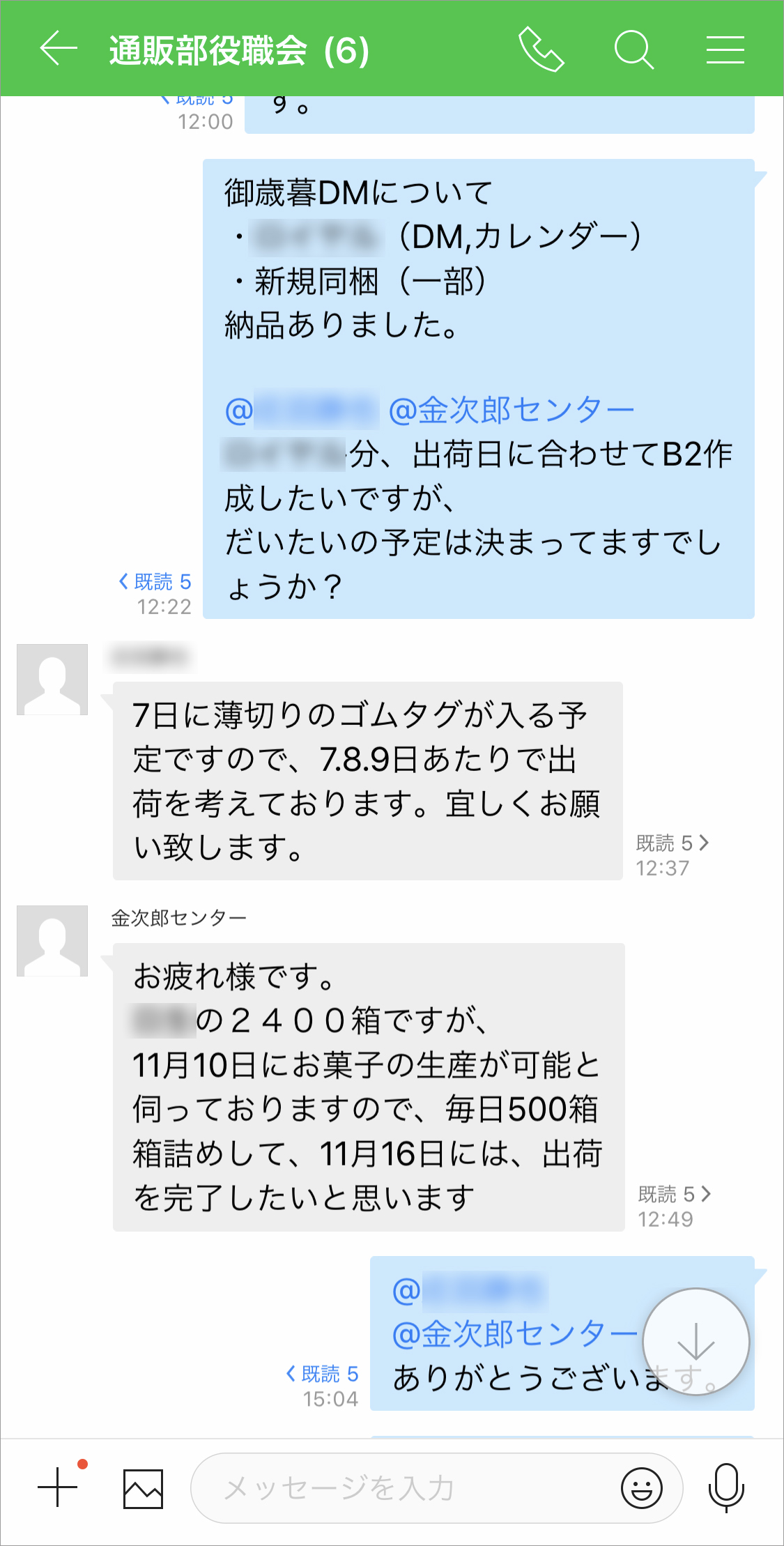Image resolution: width=784 pixels, height=1546 pixels.
Task: Open profile of the sender of the 12:37 message
Action: pyautogui.click(x=52, y=680)
